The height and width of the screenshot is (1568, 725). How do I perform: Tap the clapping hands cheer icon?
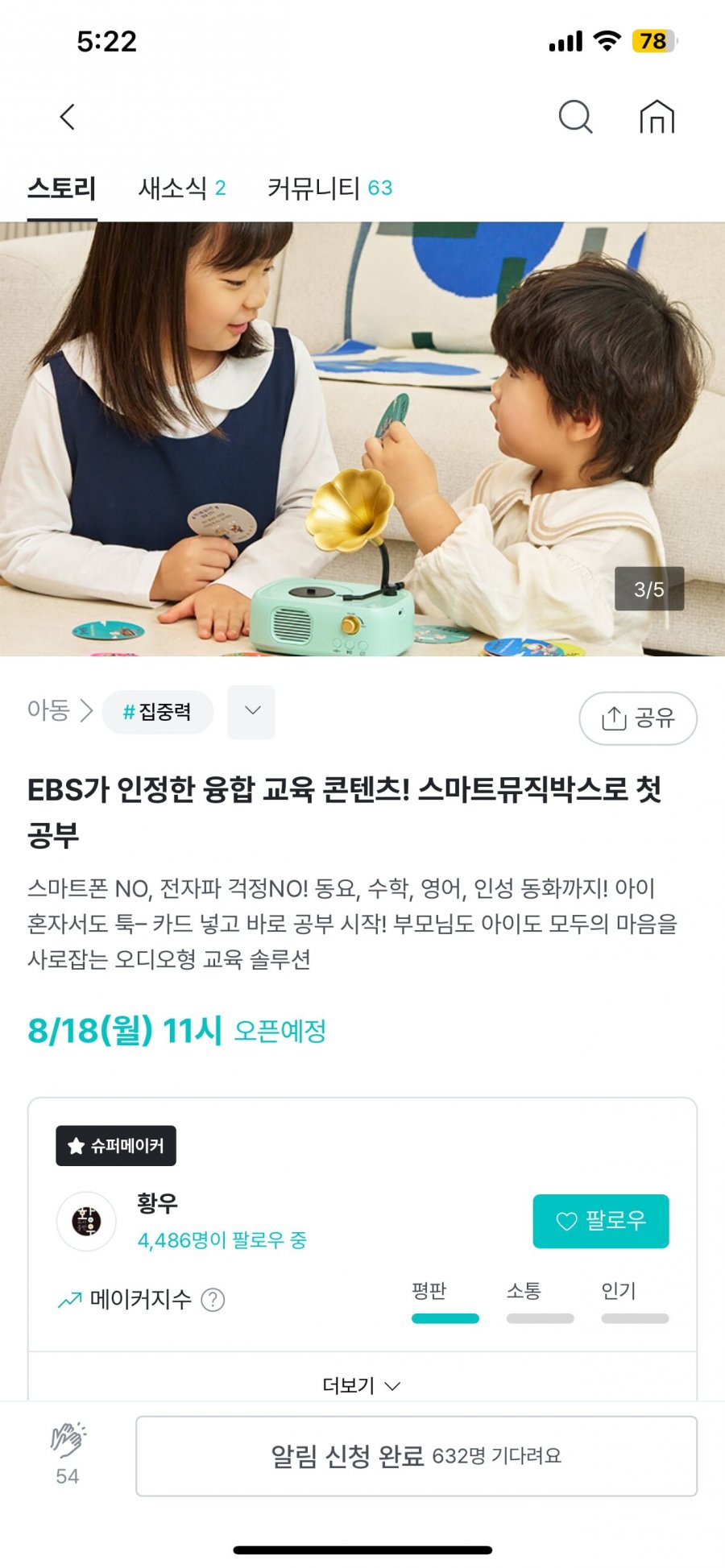(68, 1442)
